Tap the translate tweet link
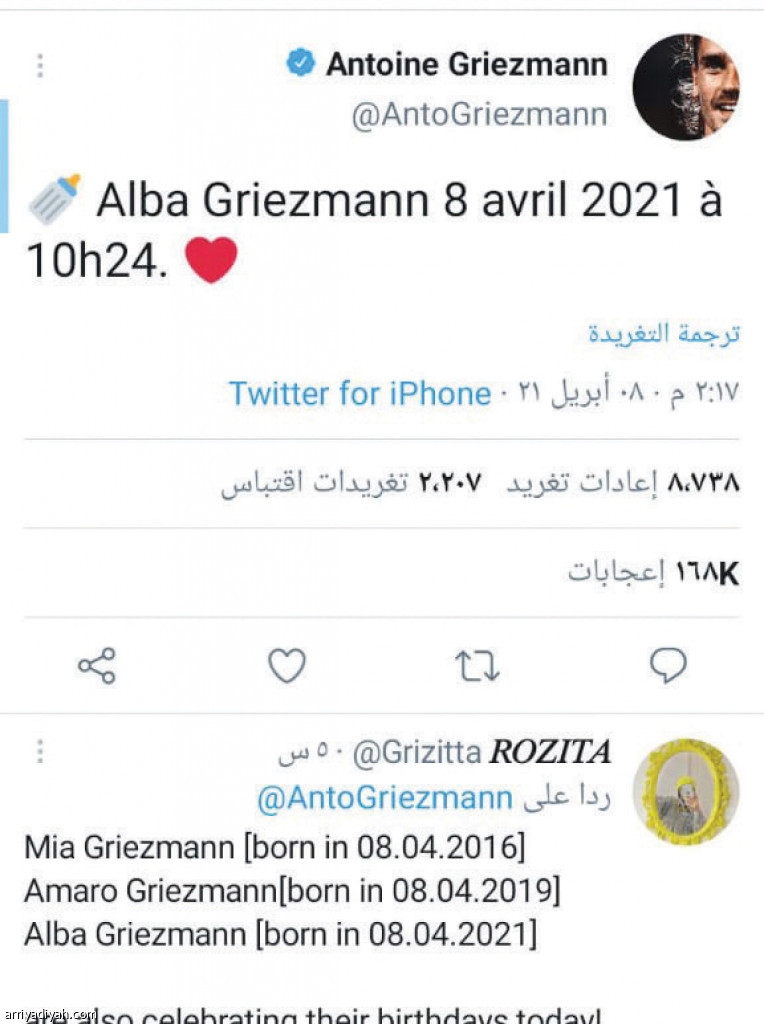 point(664,334)
